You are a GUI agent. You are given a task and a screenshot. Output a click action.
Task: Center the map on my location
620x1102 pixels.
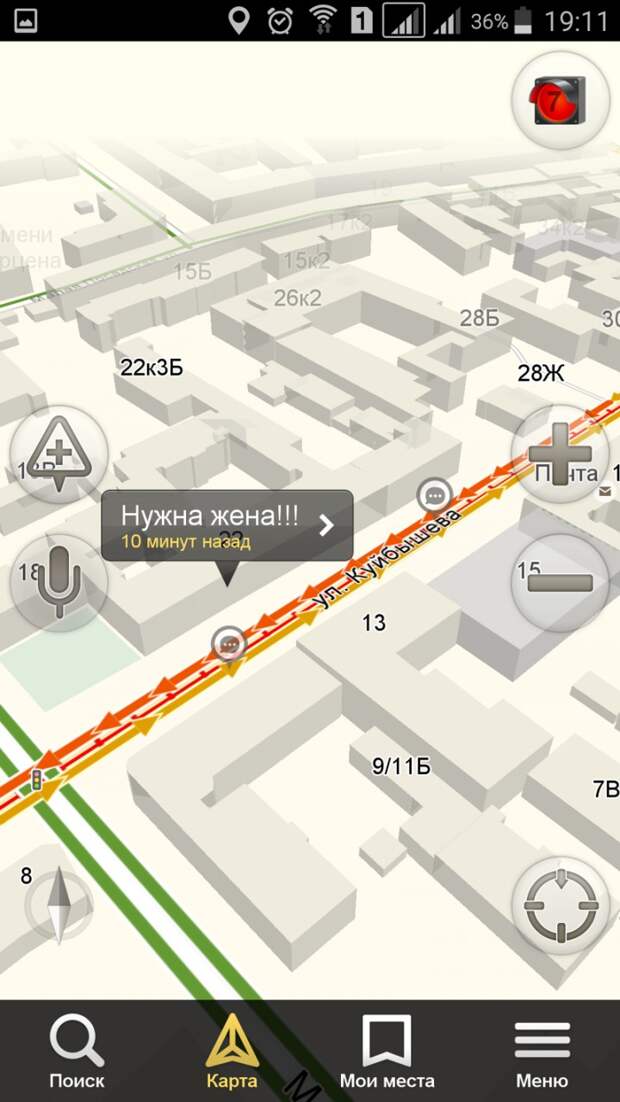[560, 906]
